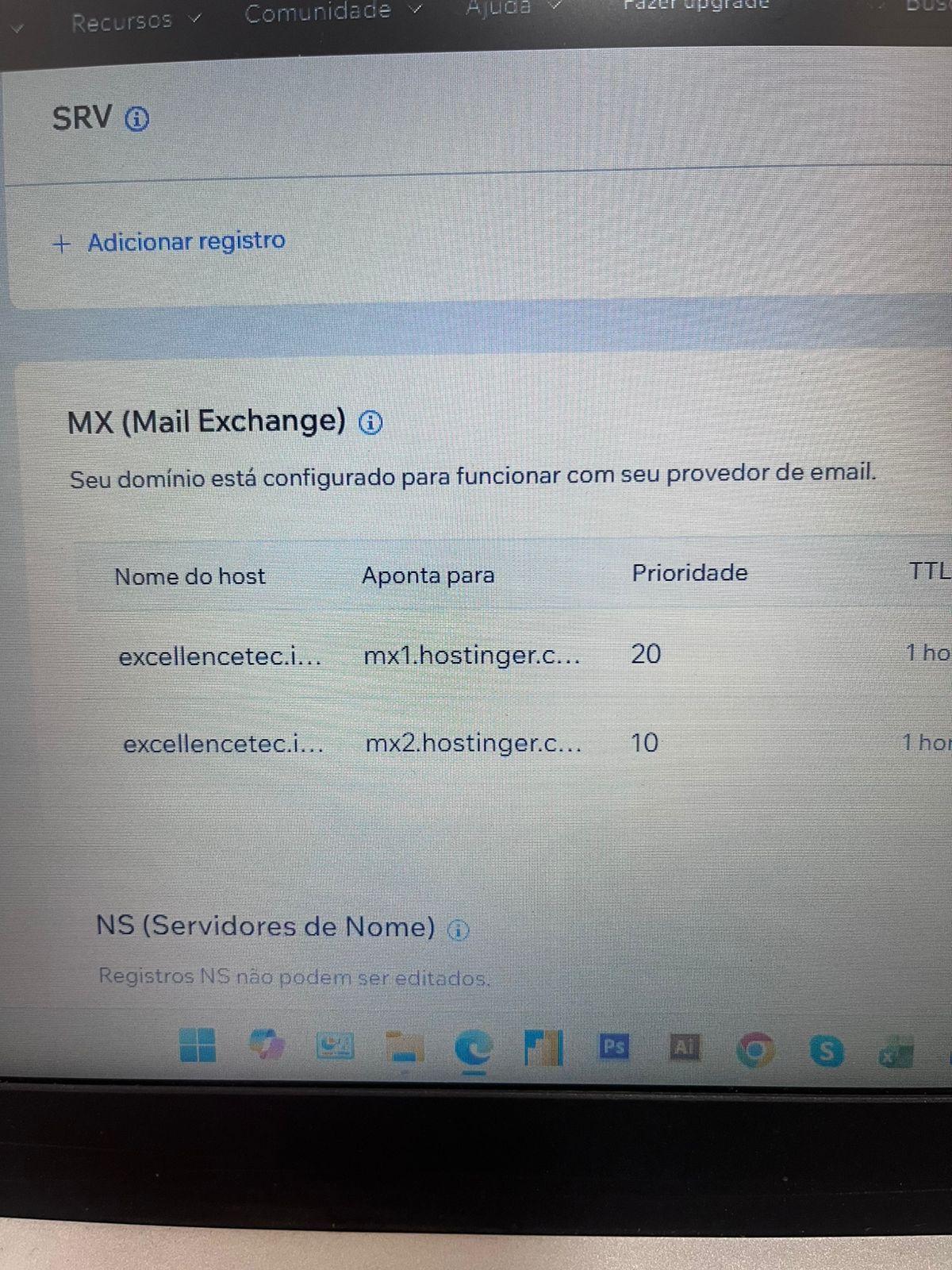View info for NS (Servidores de Nome)

pos(459,930)
